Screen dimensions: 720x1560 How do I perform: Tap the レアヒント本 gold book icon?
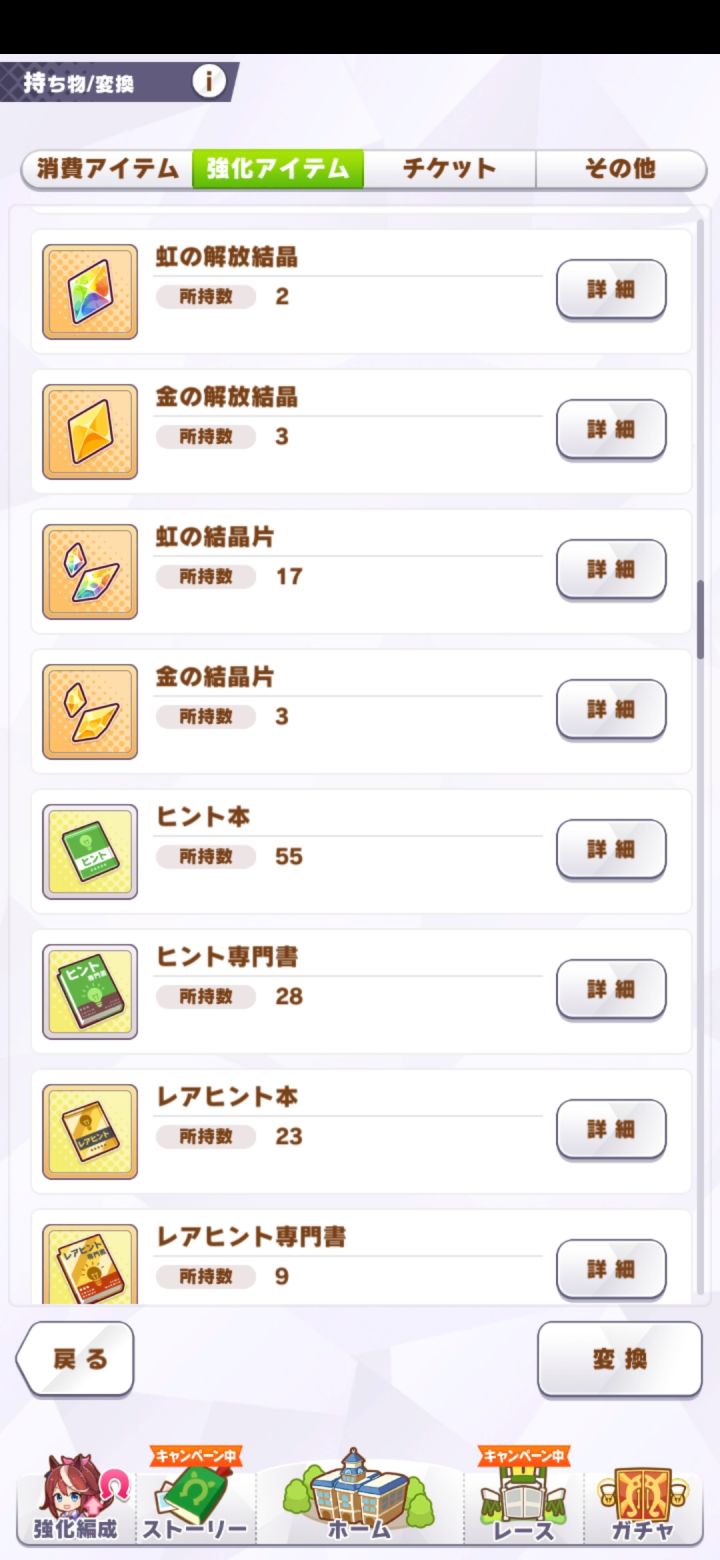click(89, 1131)
